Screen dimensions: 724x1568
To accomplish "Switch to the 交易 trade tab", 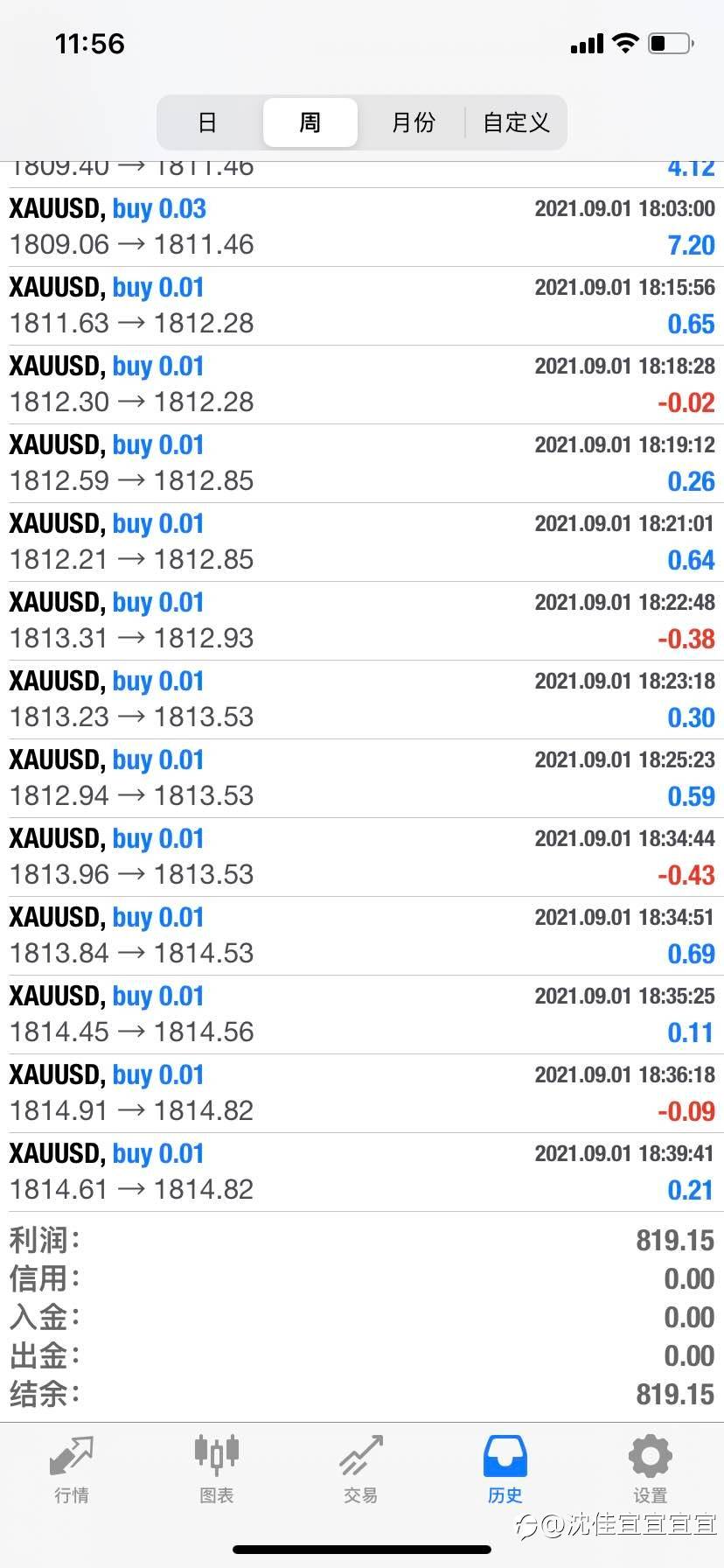I will click(x=361, y=1469).
